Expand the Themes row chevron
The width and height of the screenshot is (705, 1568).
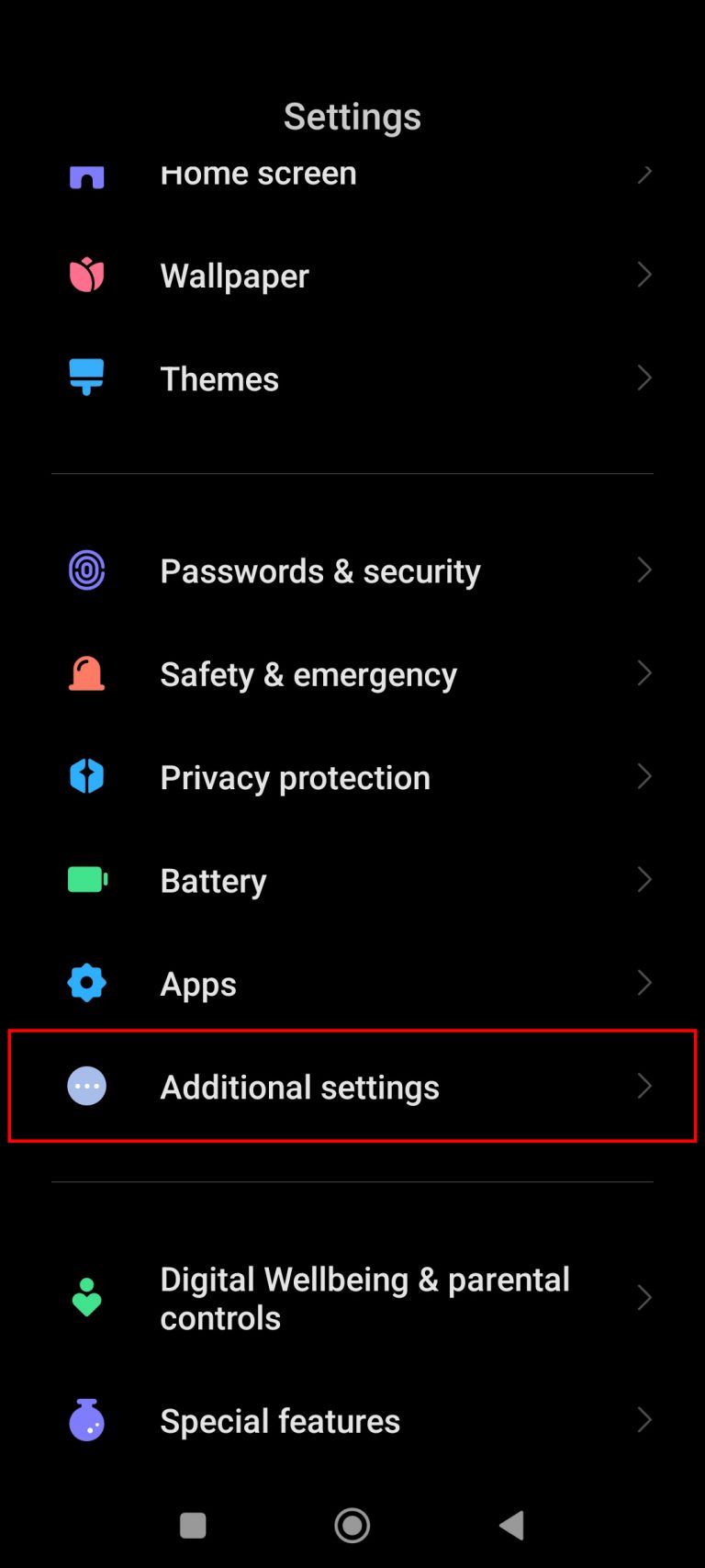pyautogui.click(x=644, y=378)
